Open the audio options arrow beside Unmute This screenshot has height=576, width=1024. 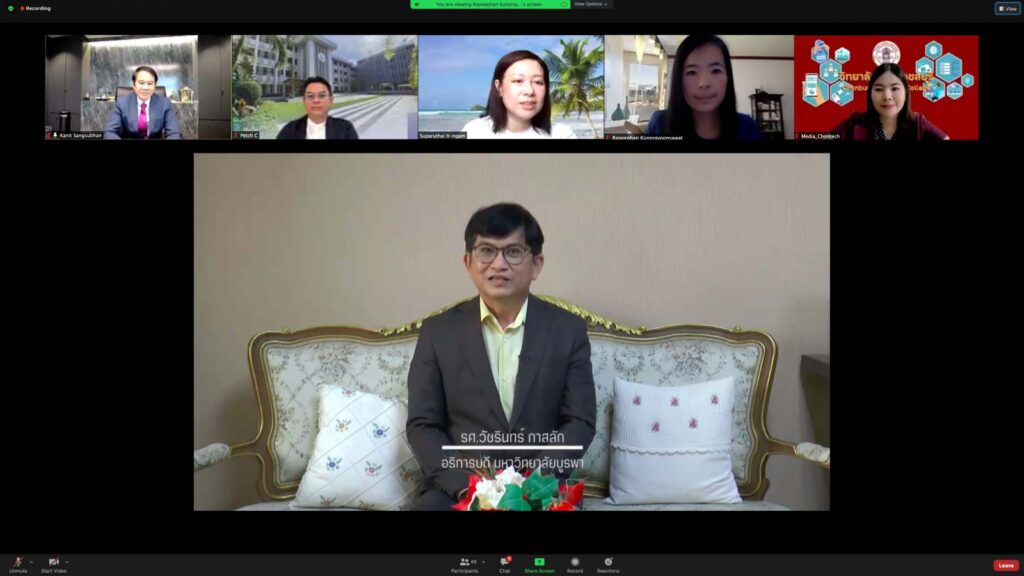pos(31,561)
